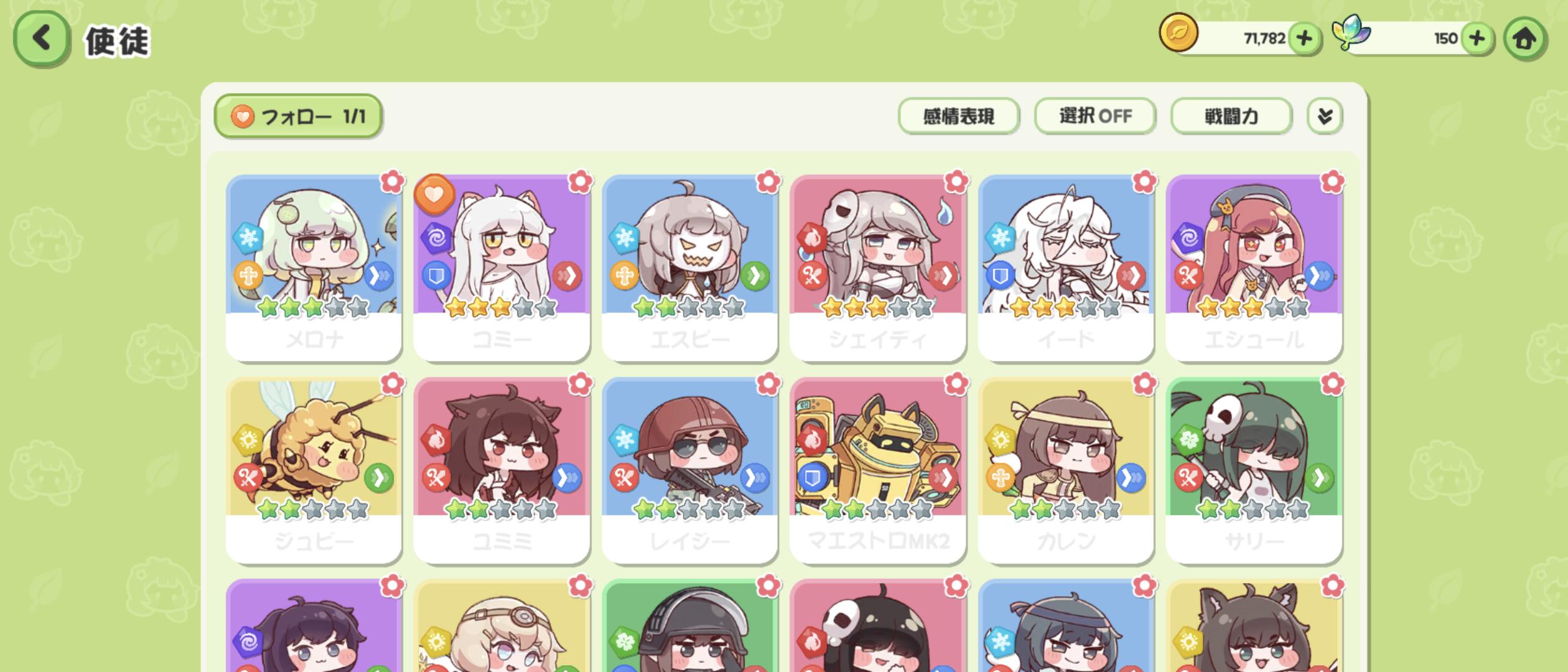Open the ジュビー character card

[x=314, y=470]
